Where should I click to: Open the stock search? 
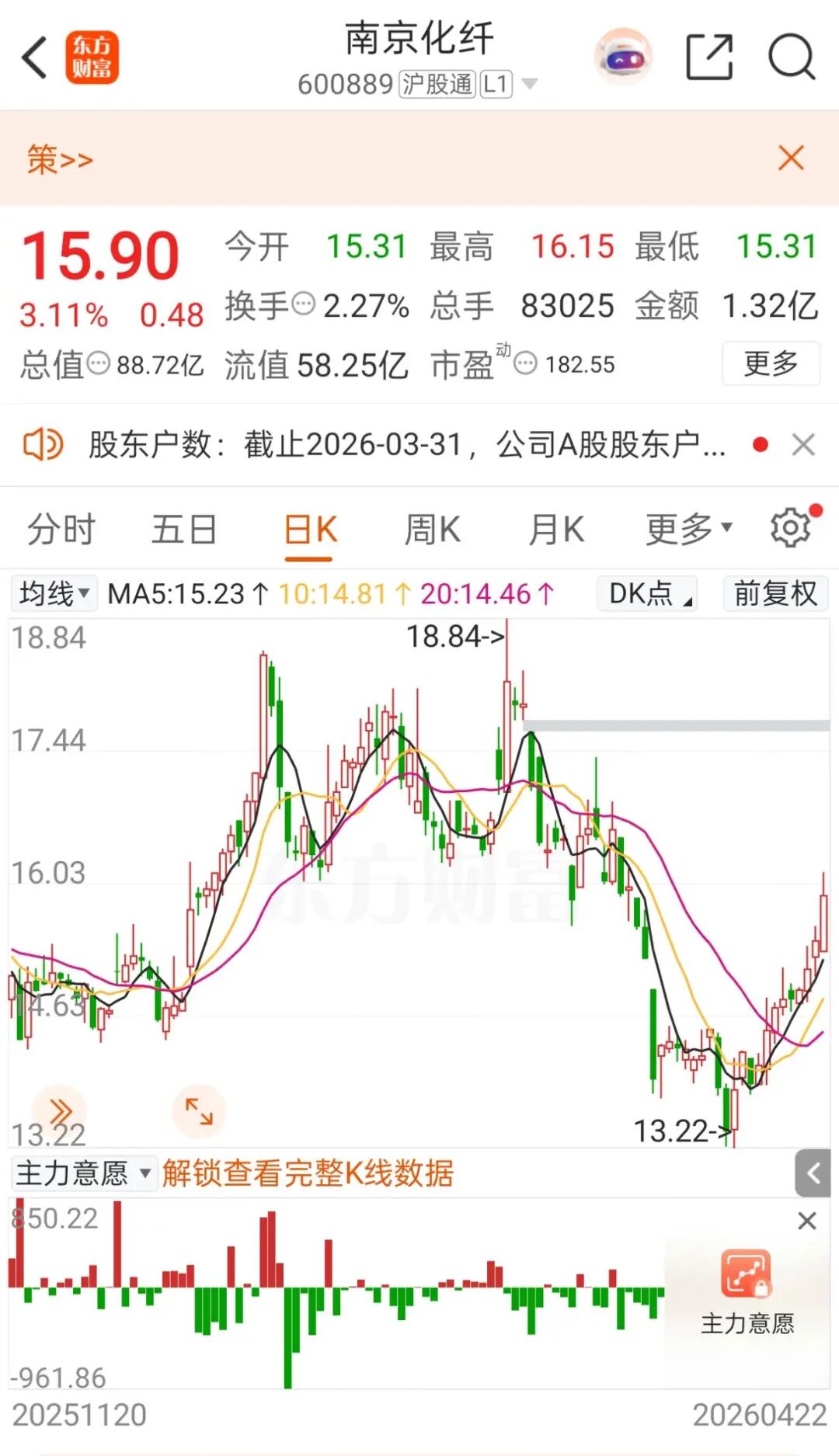(791, 57)
